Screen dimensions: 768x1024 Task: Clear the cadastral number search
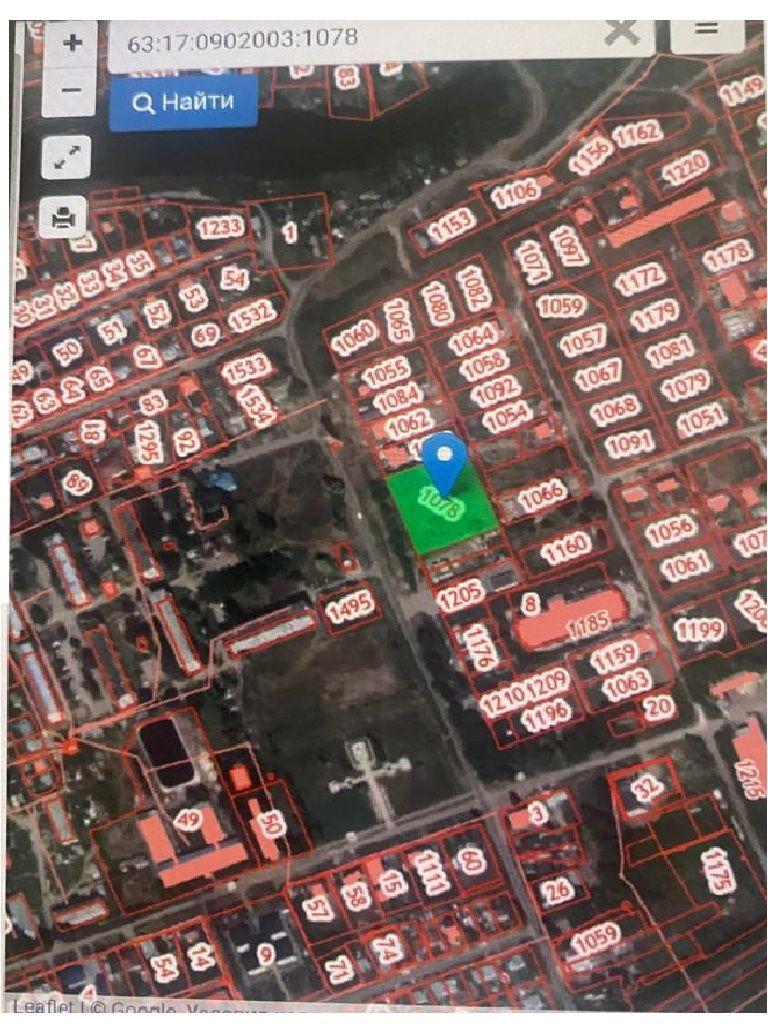coord(622,32)
